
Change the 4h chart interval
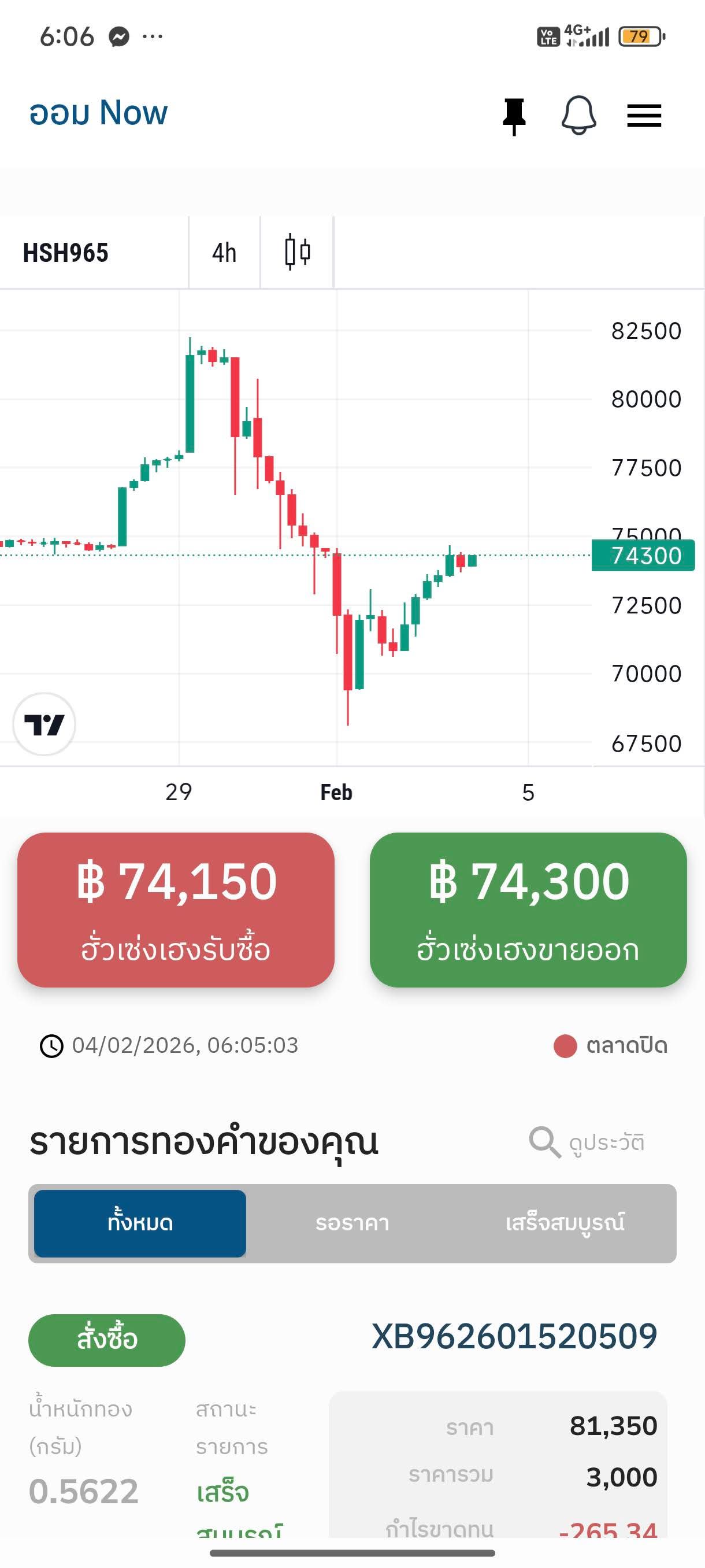pos(224,253)
